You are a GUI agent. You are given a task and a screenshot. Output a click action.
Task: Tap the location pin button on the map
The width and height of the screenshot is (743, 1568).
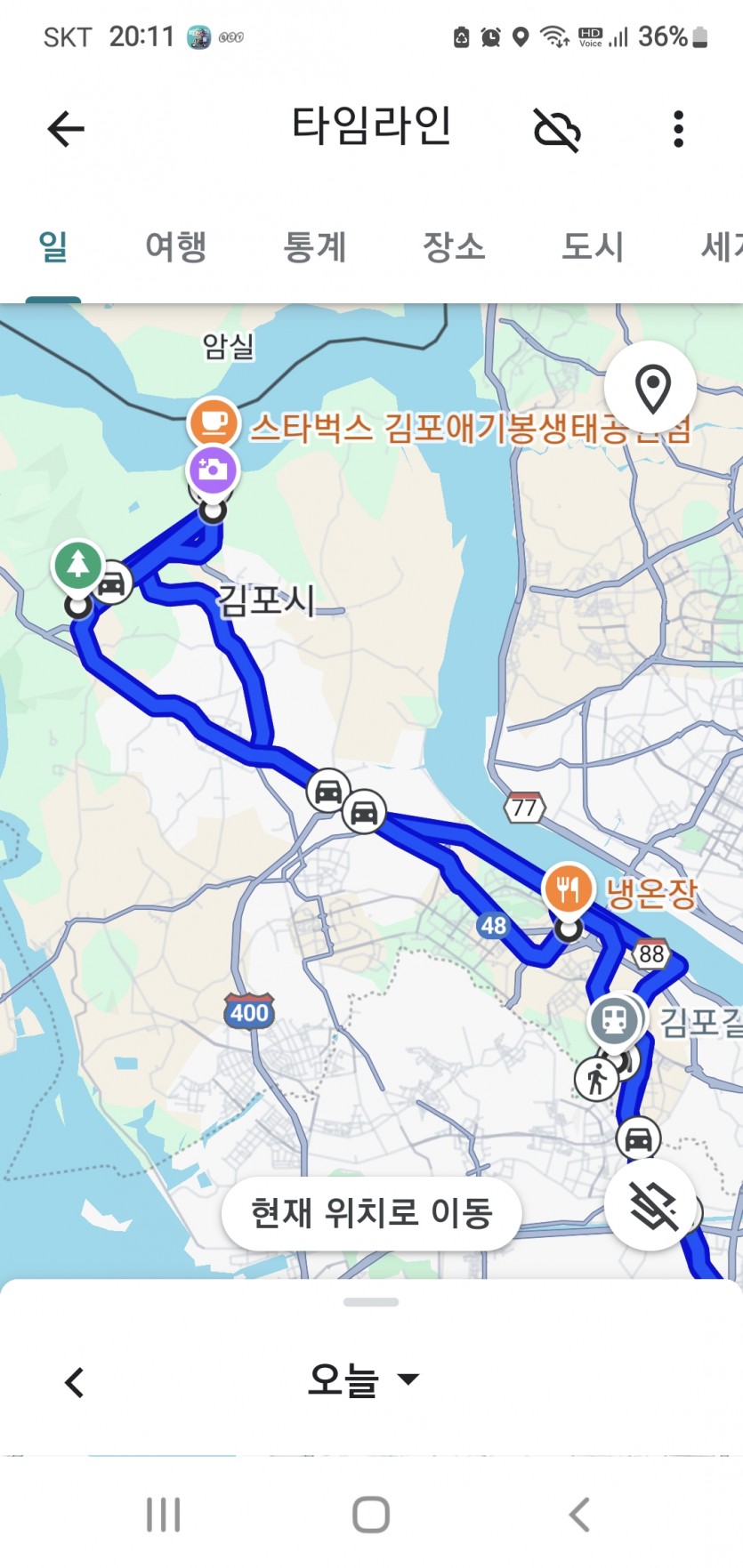click(x=651, y=388)
